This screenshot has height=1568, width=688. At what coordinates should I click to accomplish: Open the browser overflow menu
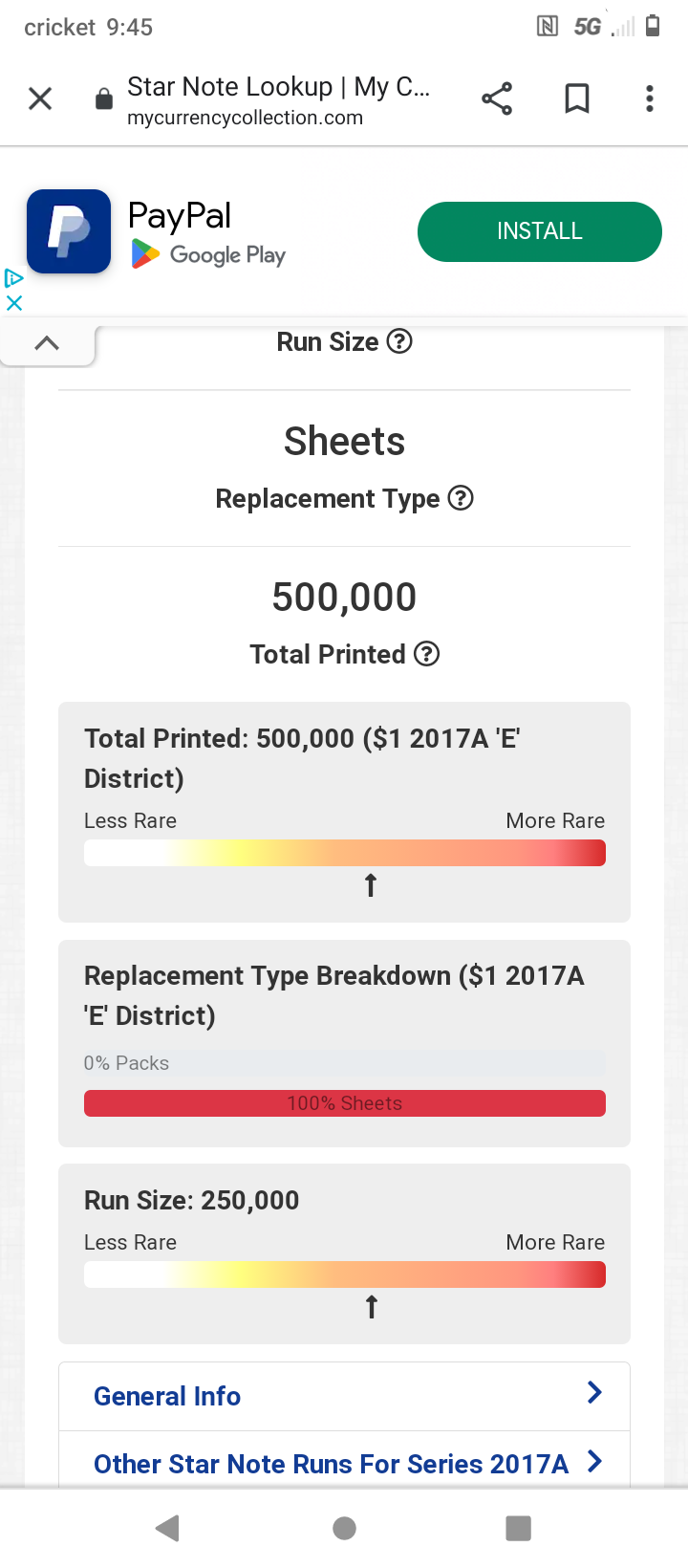pos(650,98)
